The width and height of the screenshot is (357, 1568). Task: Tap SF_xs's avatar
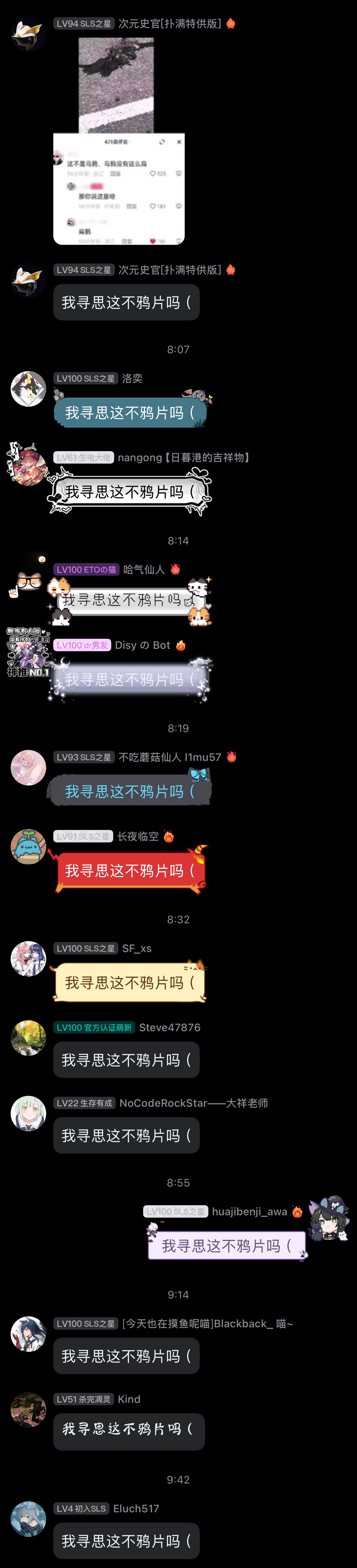[x=29, y=958]
